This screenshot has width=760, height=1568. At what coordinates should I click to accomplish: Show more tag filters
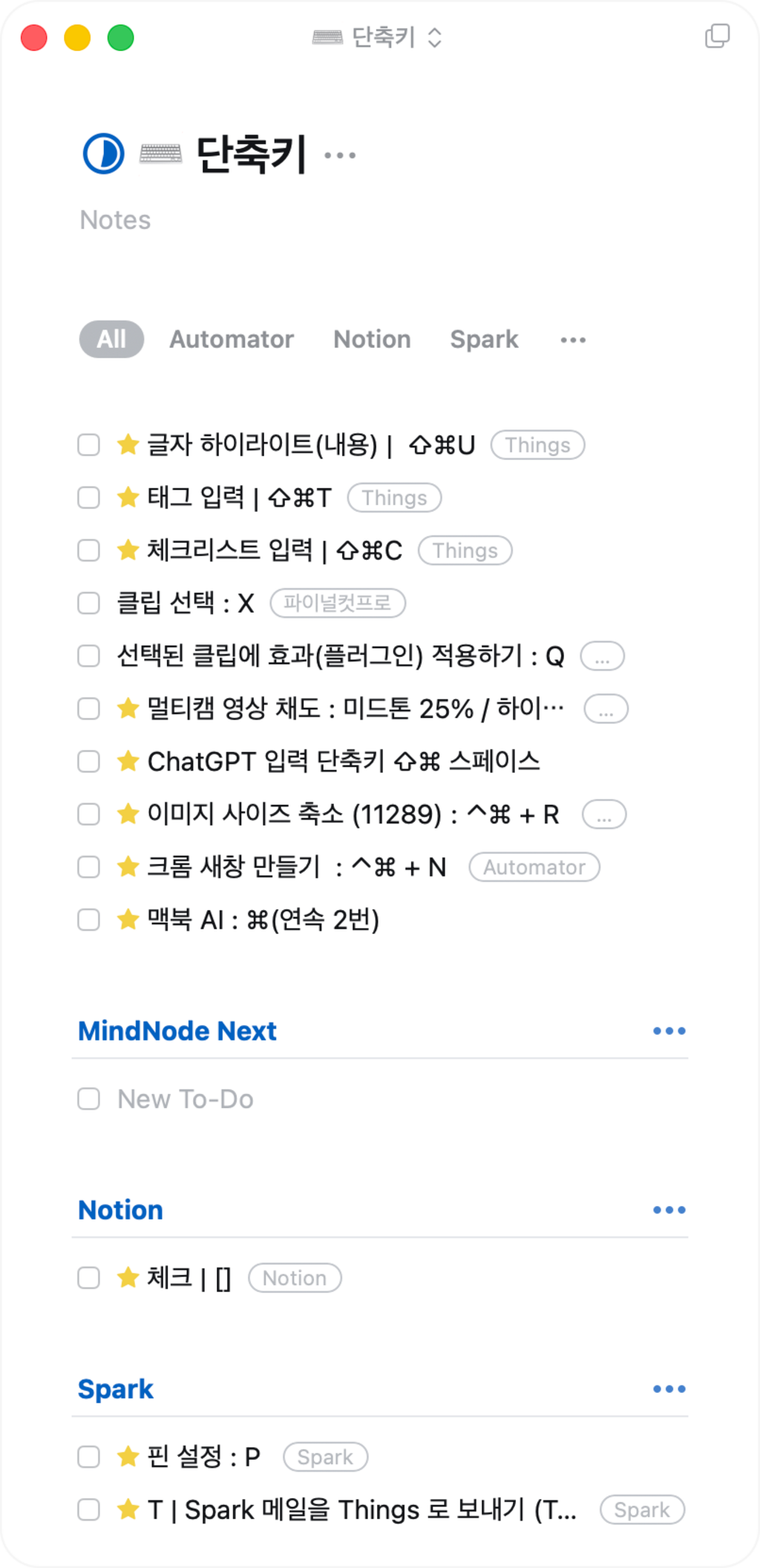click(573, 340)
